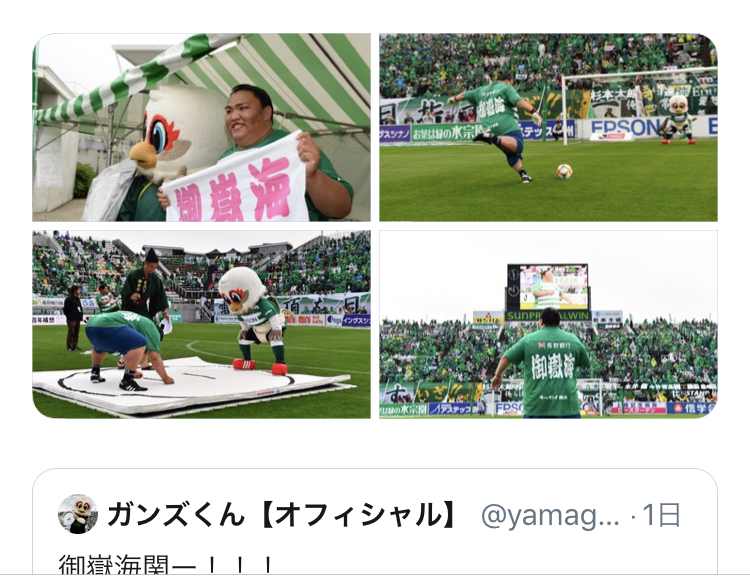The width and height of the screenshot is (750, 578).
Task: Open the photo of the wrestler facing the stadium screen
Action: (x=548, y=324)
